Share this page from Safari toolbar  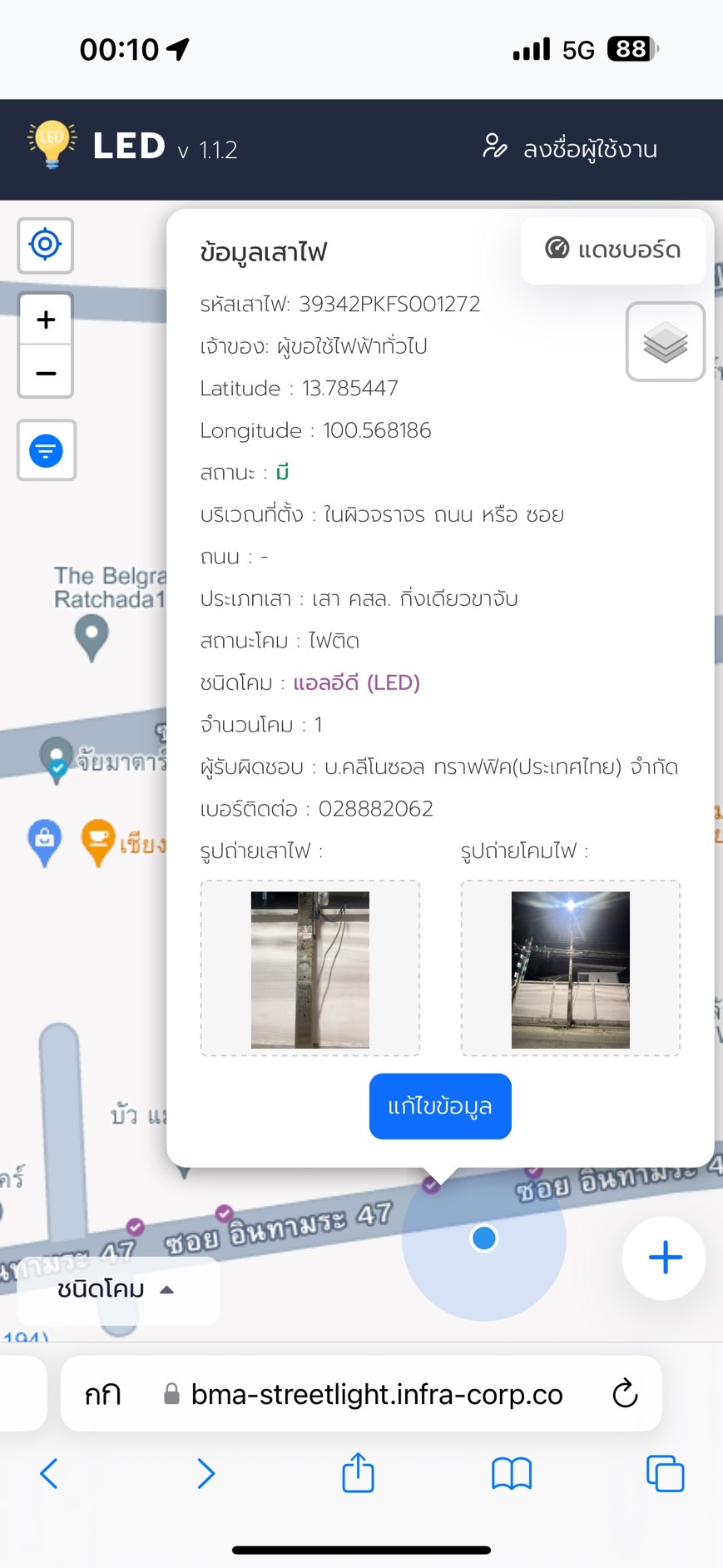point(359,1472)
